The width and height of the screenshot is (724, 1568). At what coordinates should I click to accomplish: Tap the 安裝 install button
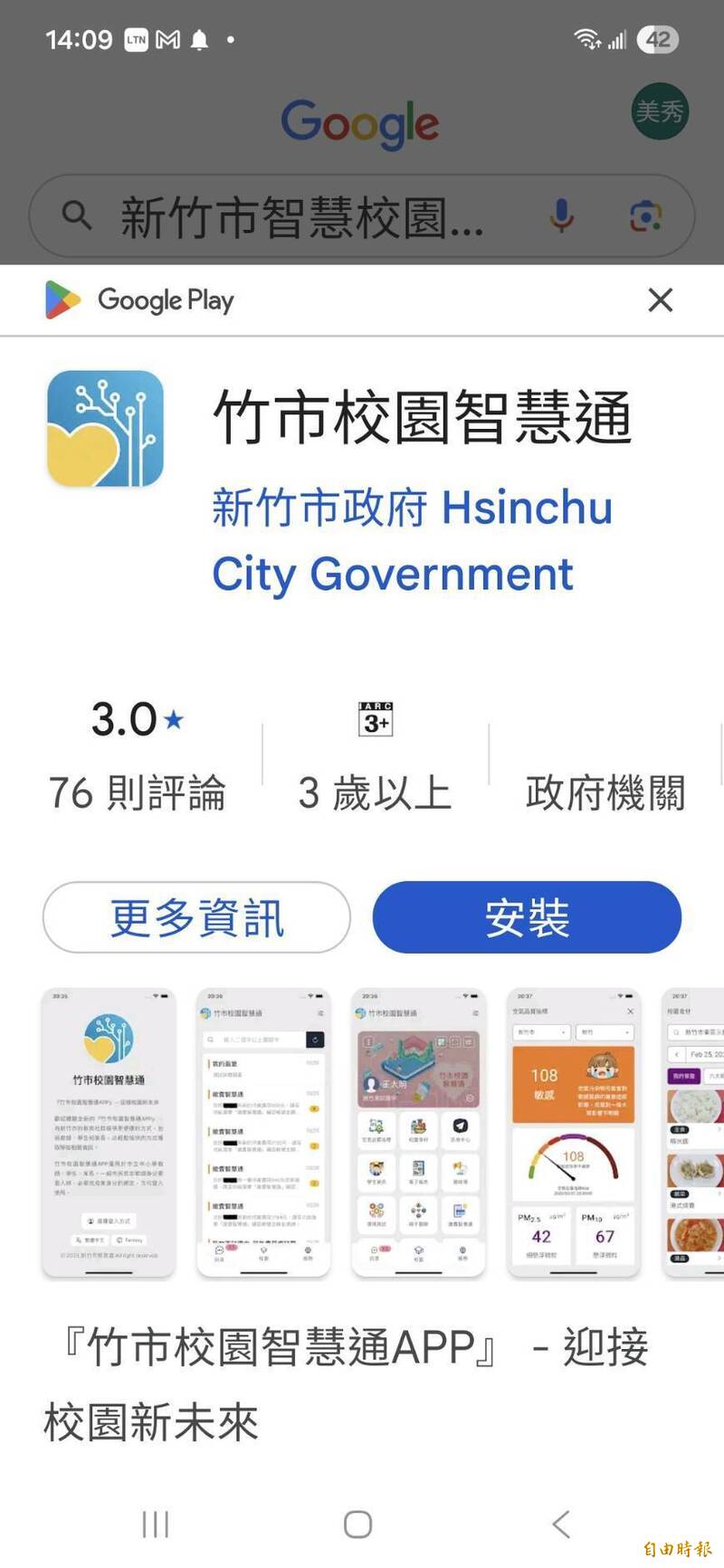tap(527, 917)
